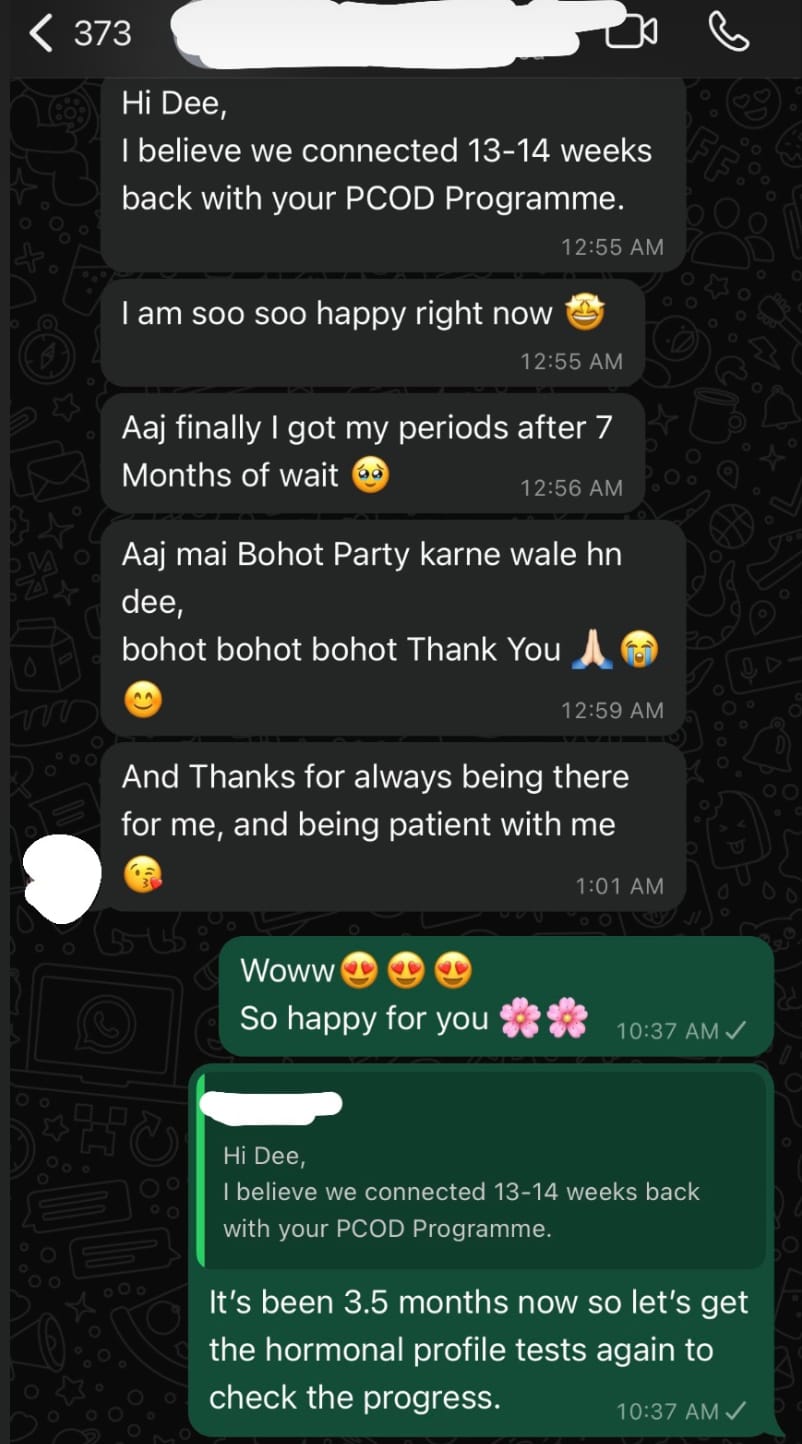Image resolution: width=802 pixels, height=1444 pixels.
Task: Start a video call with this contact
Action: (x=633, y=32)
